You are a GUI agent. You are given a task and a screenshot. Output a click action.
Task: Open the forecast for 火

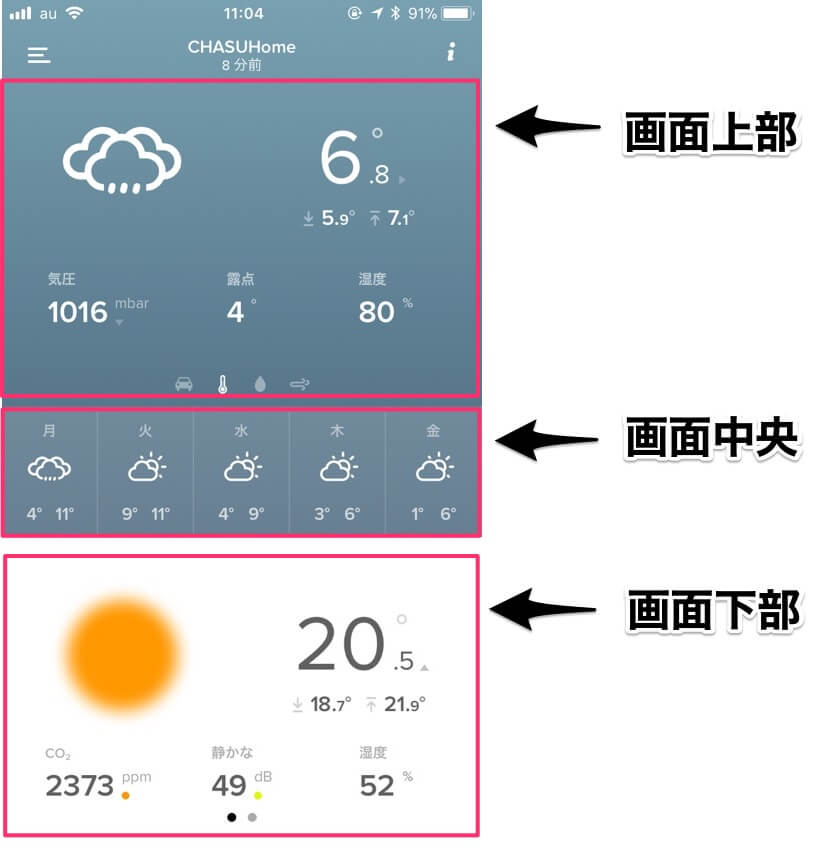(x=145, y=472)
